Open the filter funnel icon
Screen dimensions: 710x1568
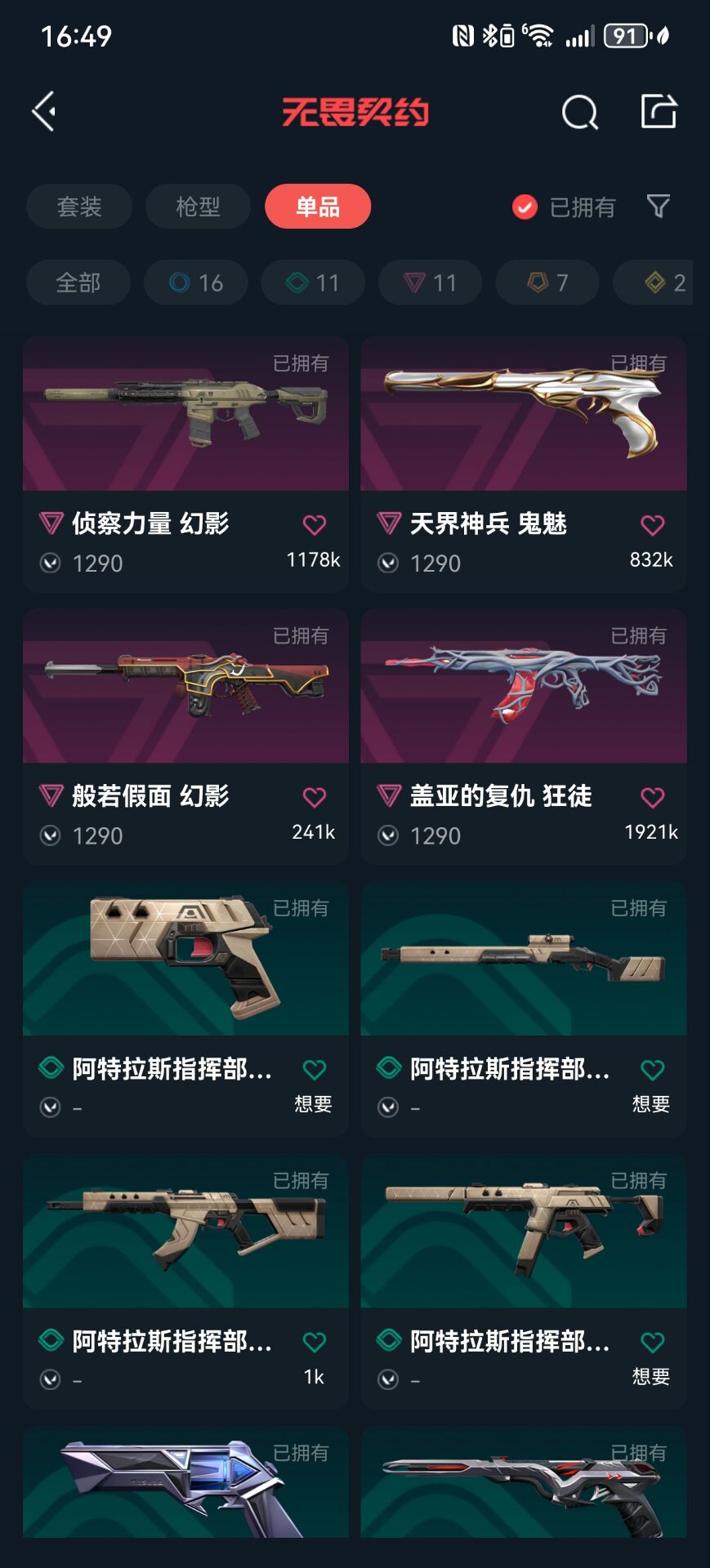coord(659,206)
